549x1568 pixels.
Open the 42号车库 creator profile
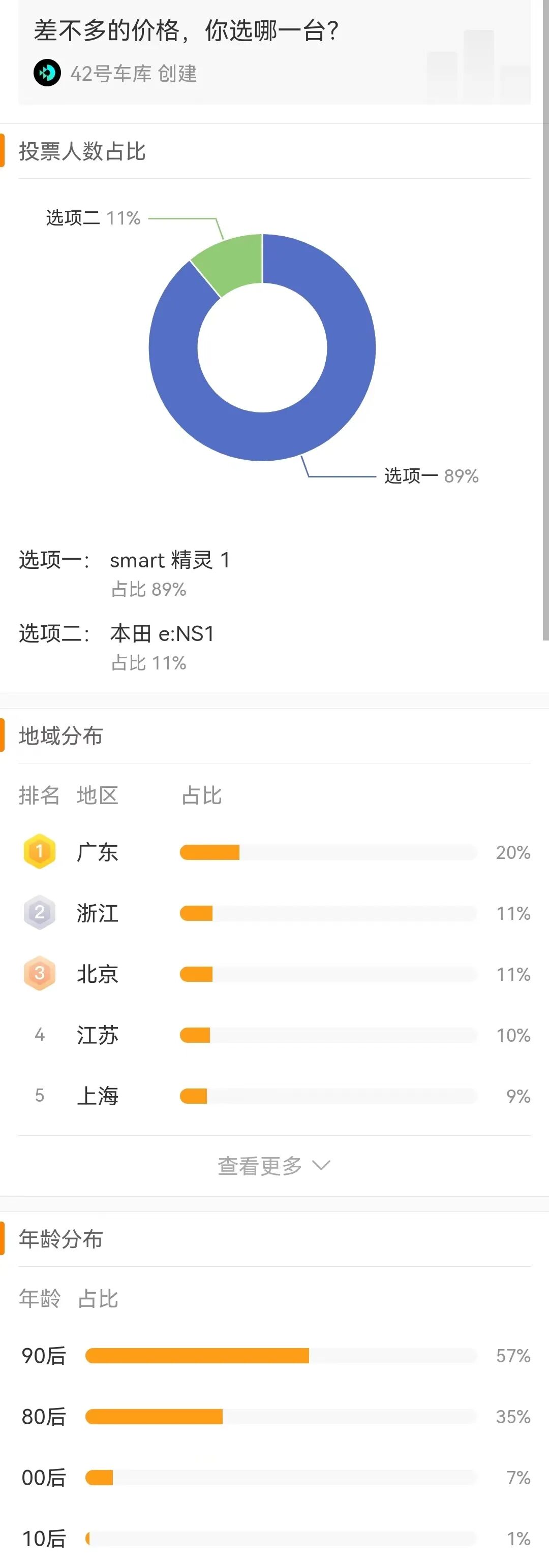[115, 74]
